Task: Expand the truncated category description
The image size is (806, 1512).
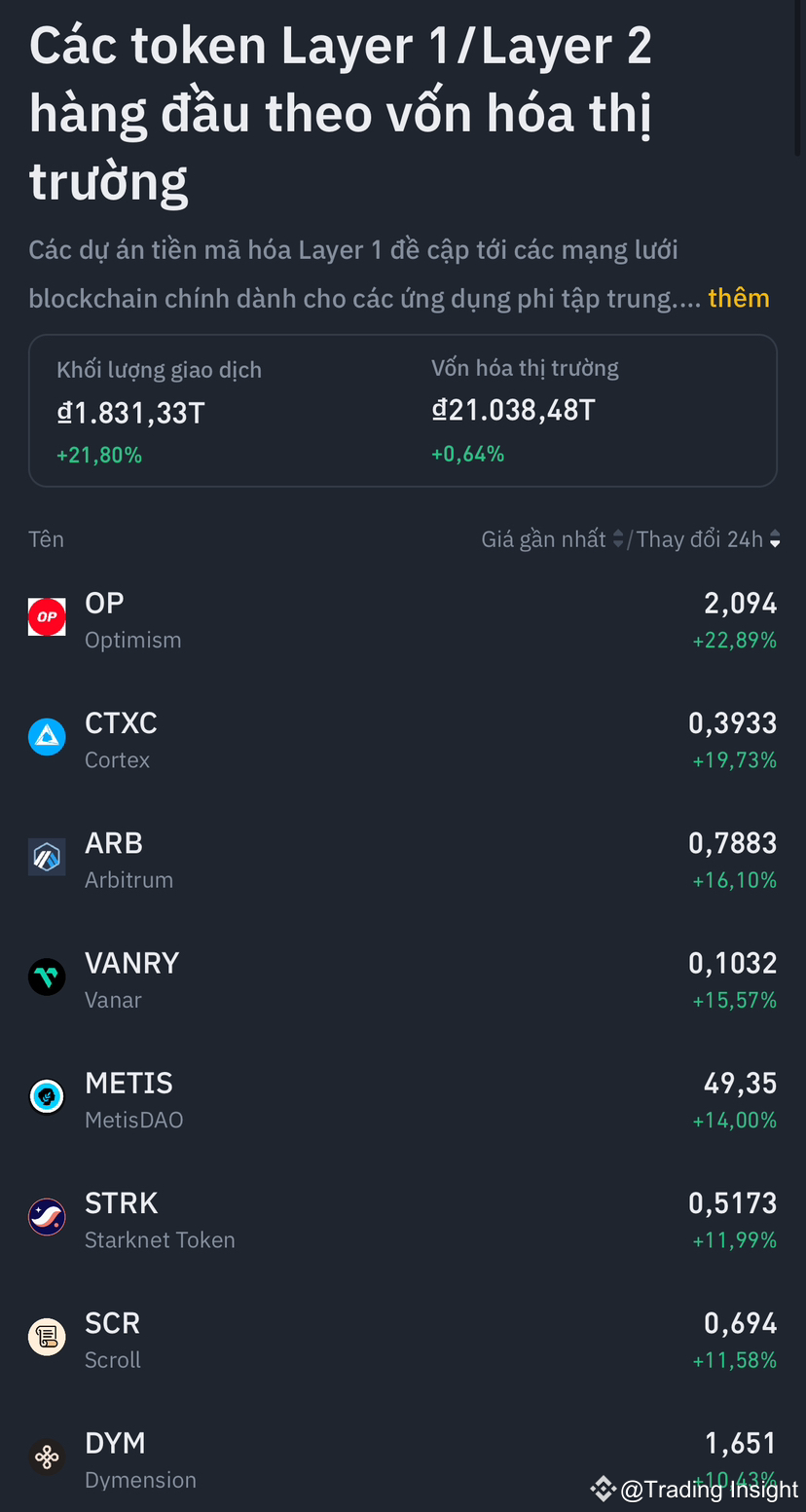Action: [739, 298]
